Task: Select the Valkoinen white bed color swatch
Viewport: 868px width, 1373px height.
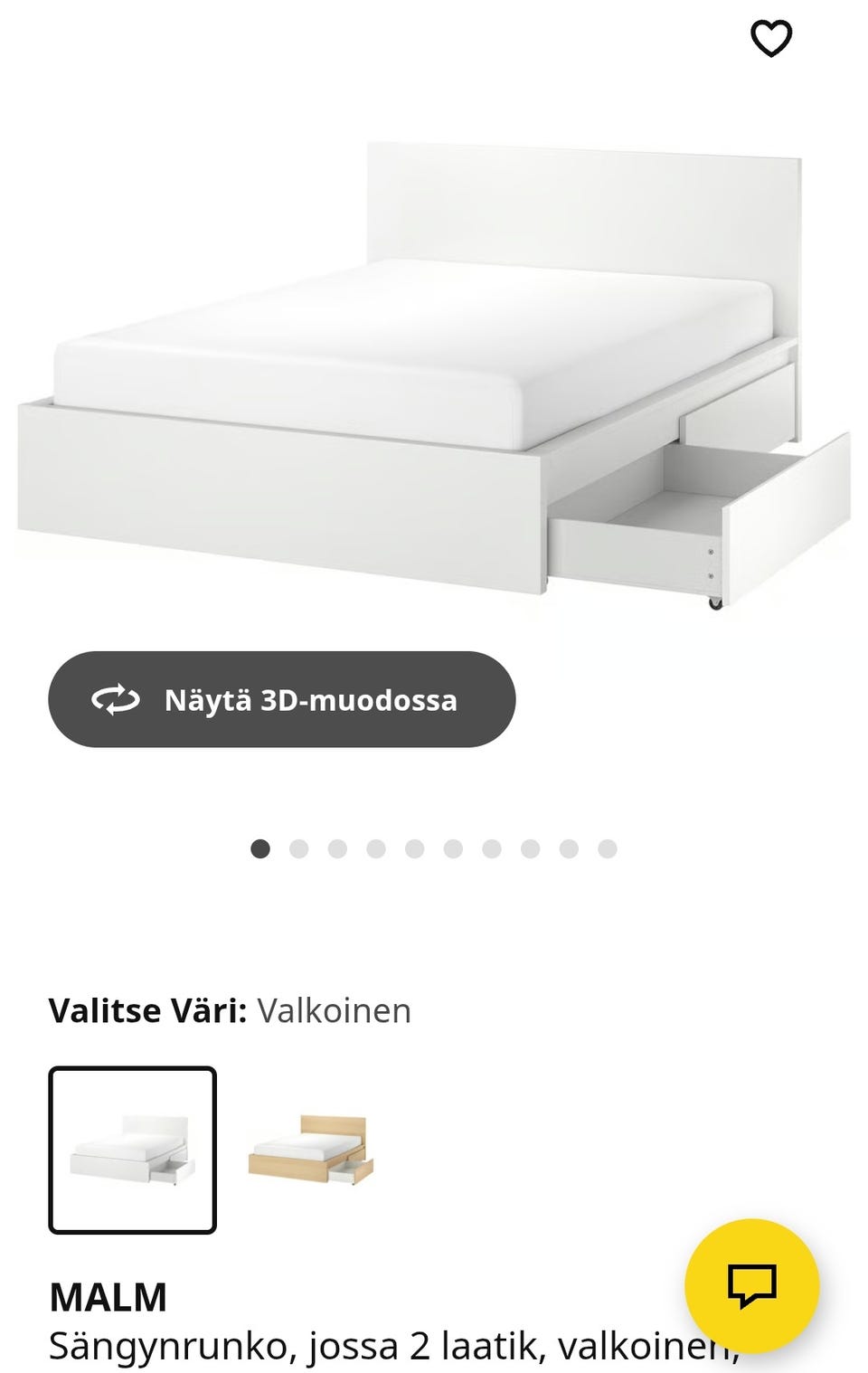Action: point(133,1149)
